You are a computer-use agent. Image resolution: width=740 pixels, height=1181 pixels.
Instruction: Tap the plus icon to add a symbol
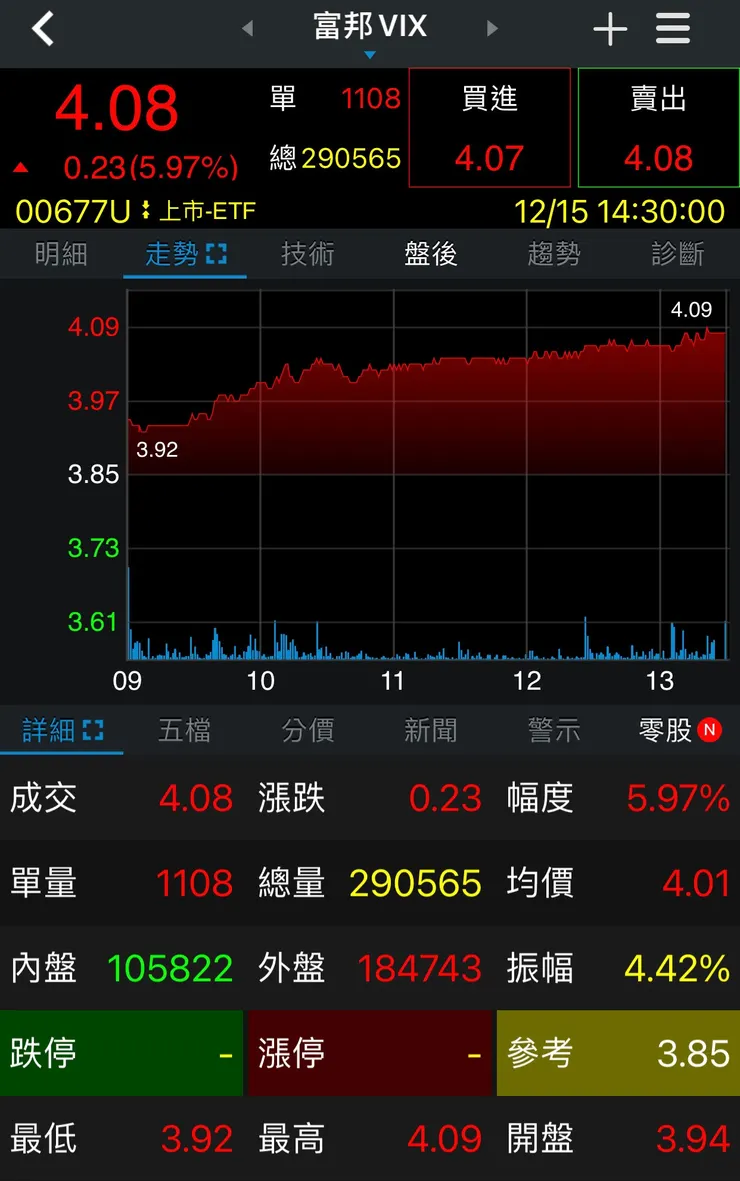click(610, 29)
